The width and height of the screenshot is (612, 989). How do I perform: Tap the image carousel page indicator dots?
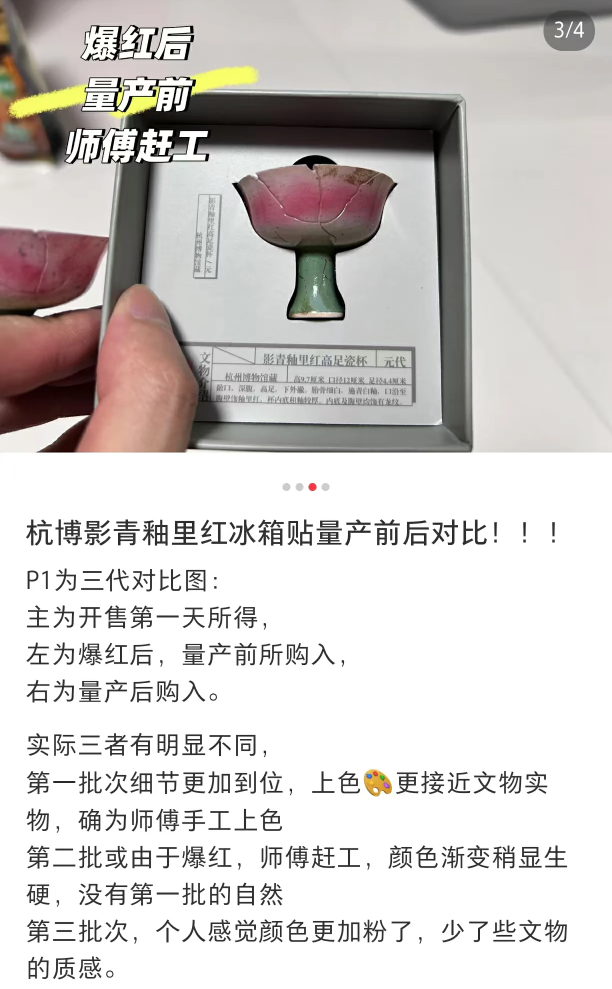pyautogui.click(x=306, y=487)
